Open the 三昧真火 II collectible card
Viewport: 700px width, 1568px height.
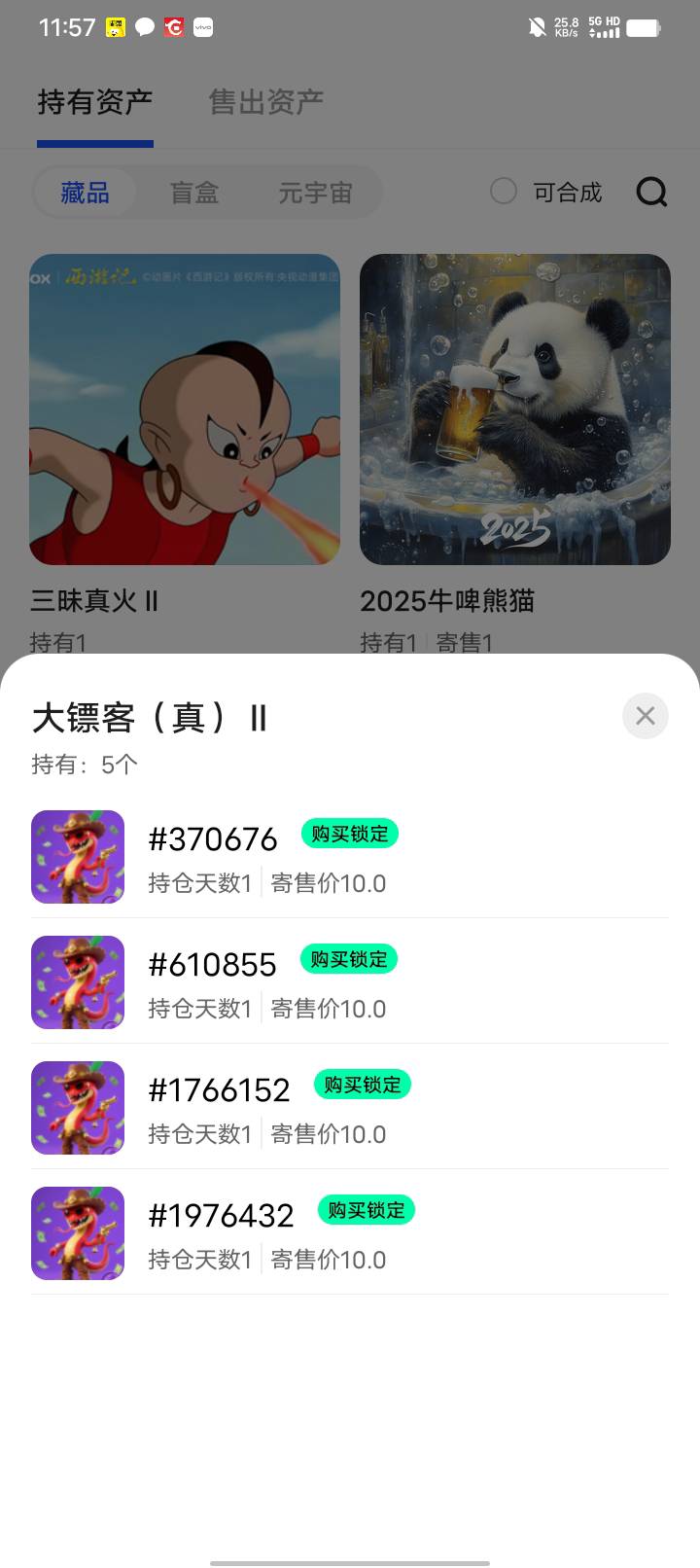(185, 410)
